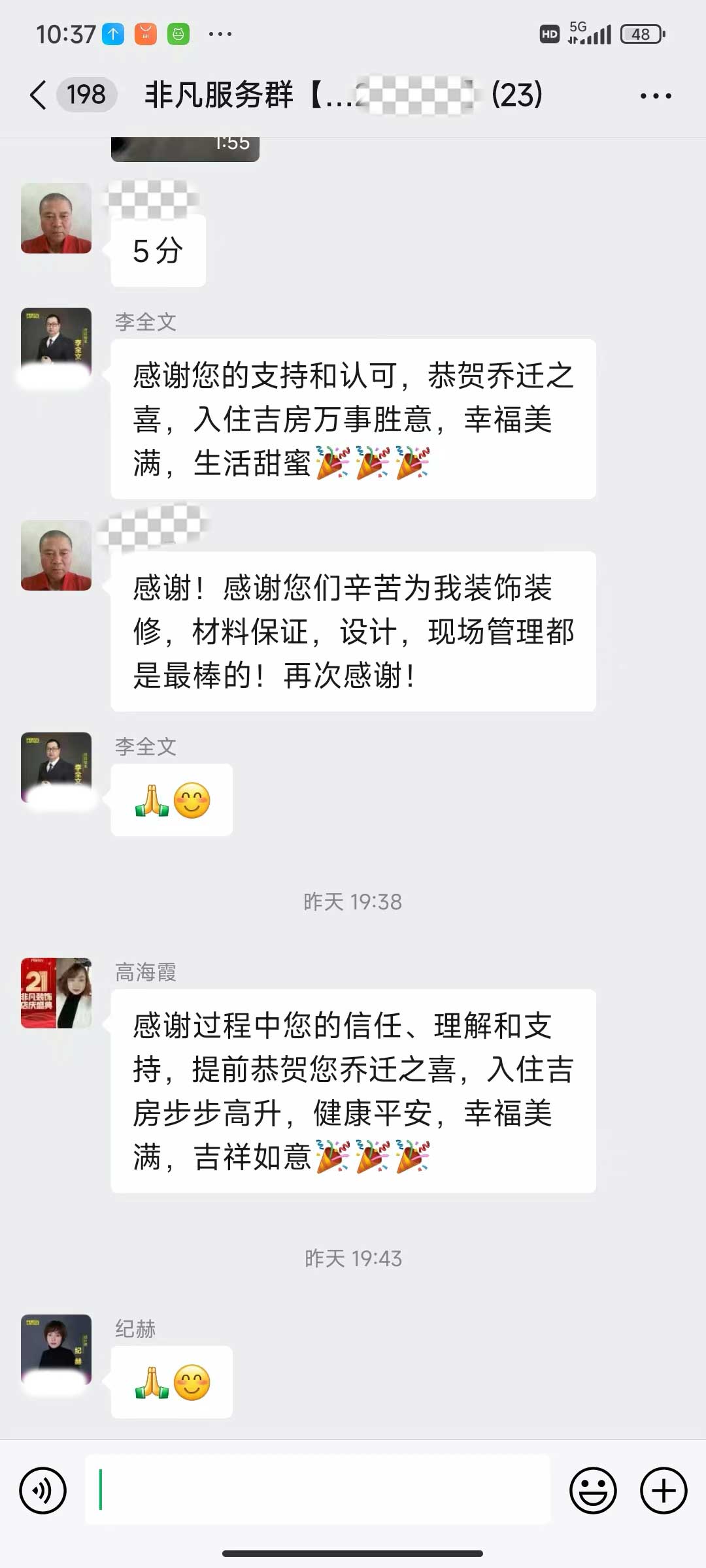Open the plus attachments menu
The height and width of the screenshot is (1568, 706).
tap(663, 1491)
